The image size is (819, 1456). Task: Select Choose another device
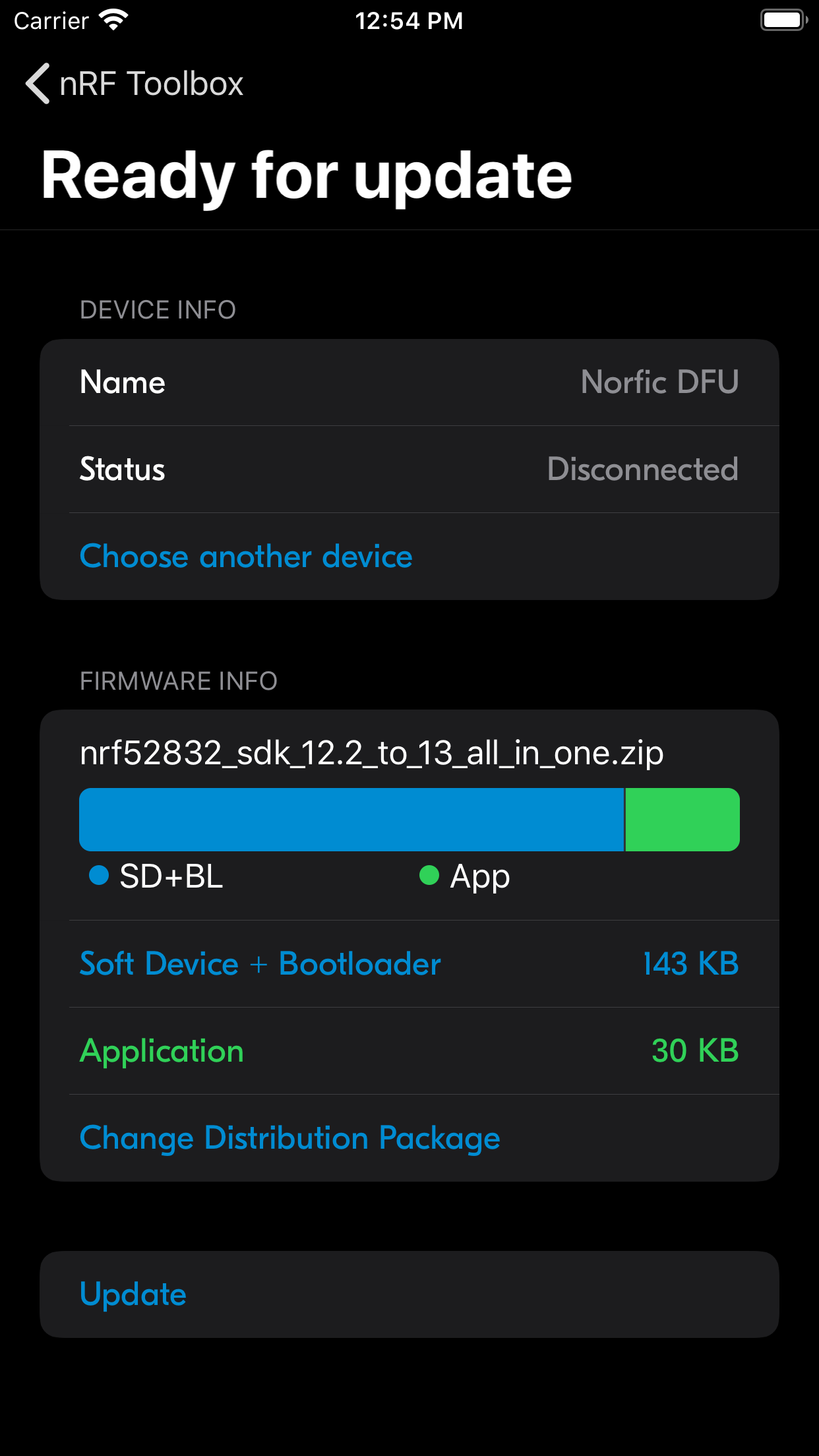tap(245, 557)
